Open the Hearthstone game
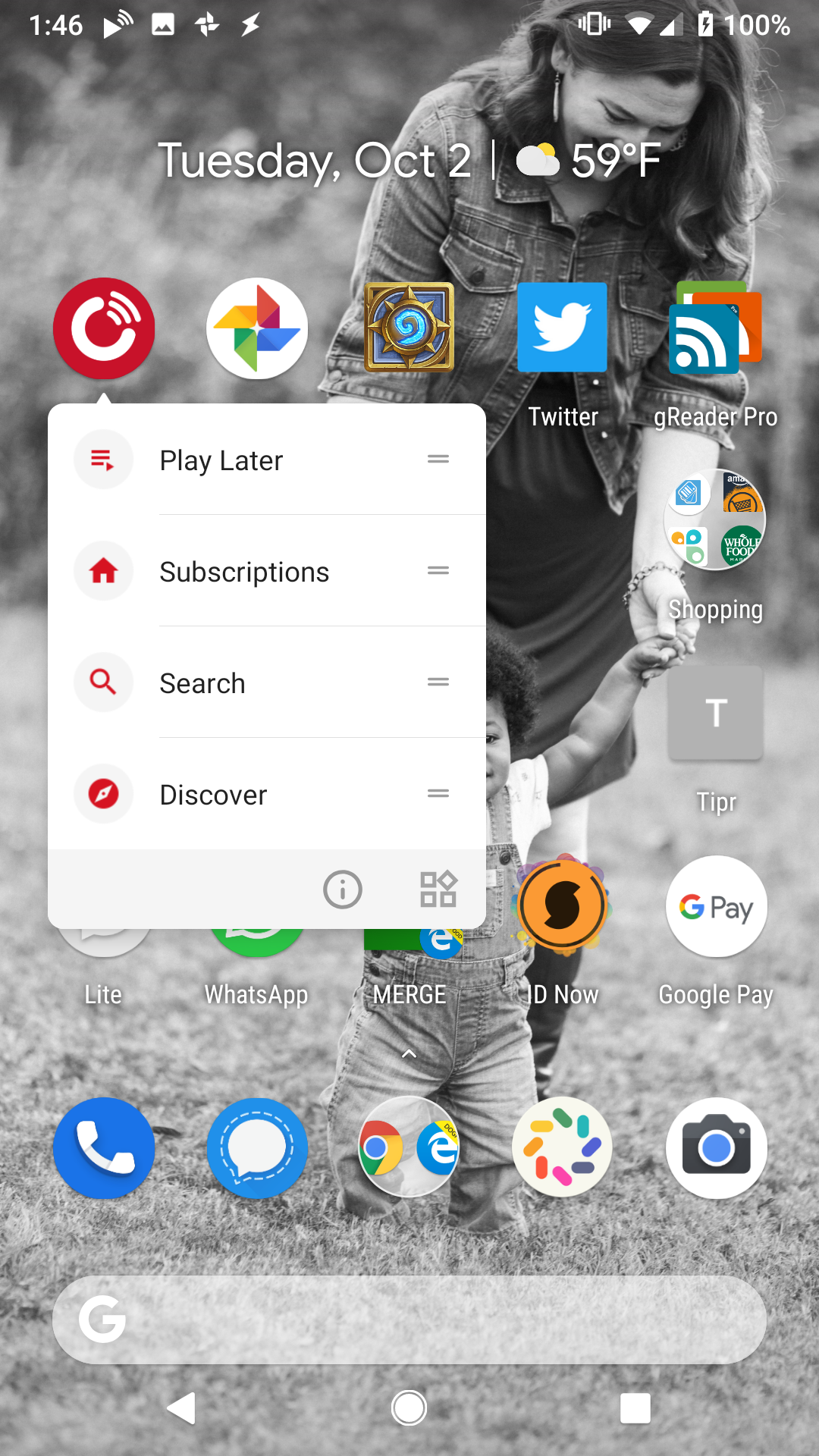The width and height of the screenshot is (819, 1456). coord(409,328)
